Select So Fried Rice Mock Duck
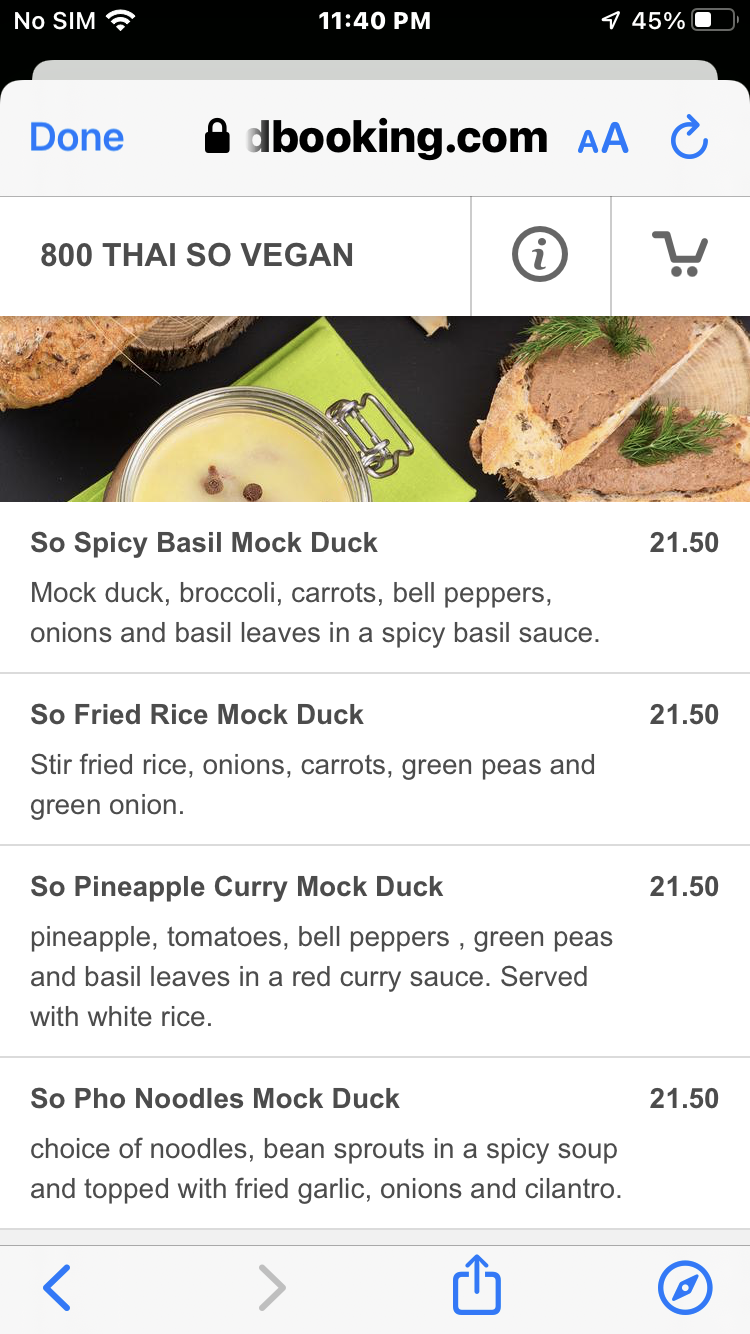Viewport: 750px width, 1334px height. [x=374, y=759]
